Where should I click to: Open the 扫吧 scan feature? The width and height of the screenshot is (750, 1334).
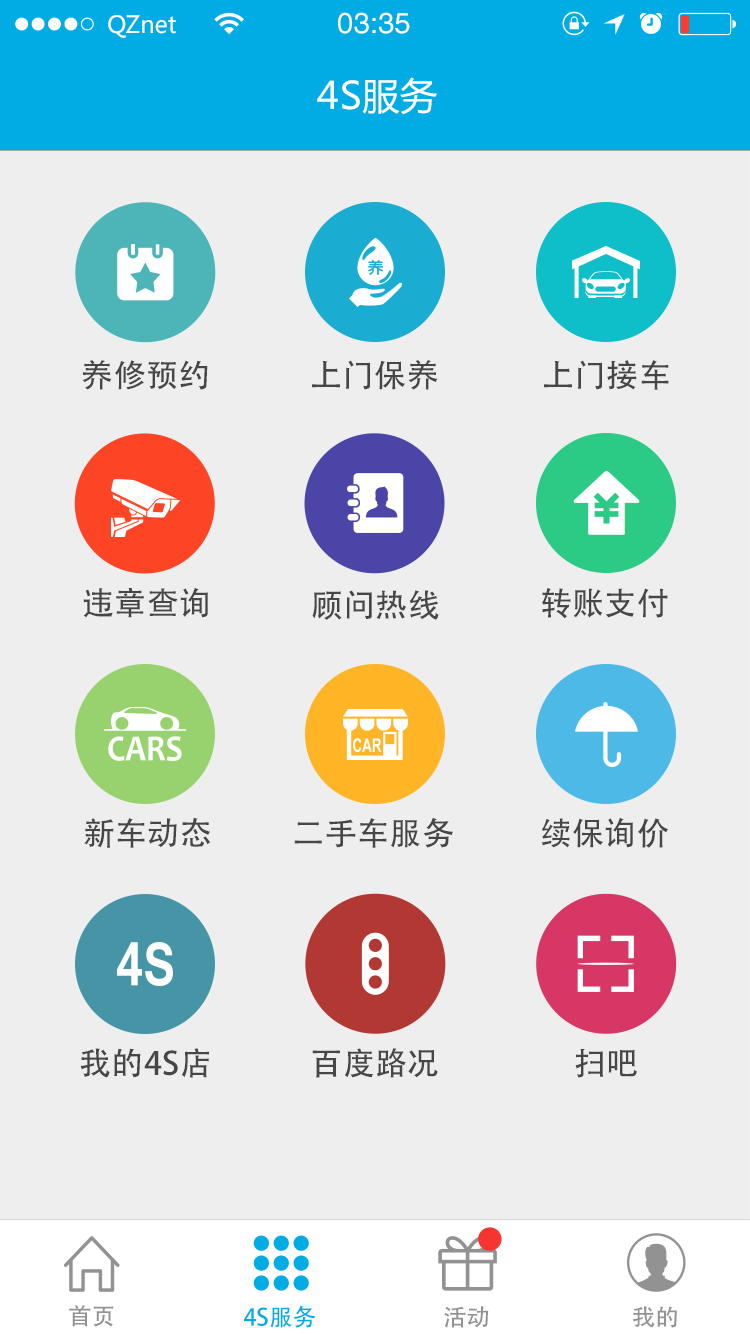[x=606, y=963]
